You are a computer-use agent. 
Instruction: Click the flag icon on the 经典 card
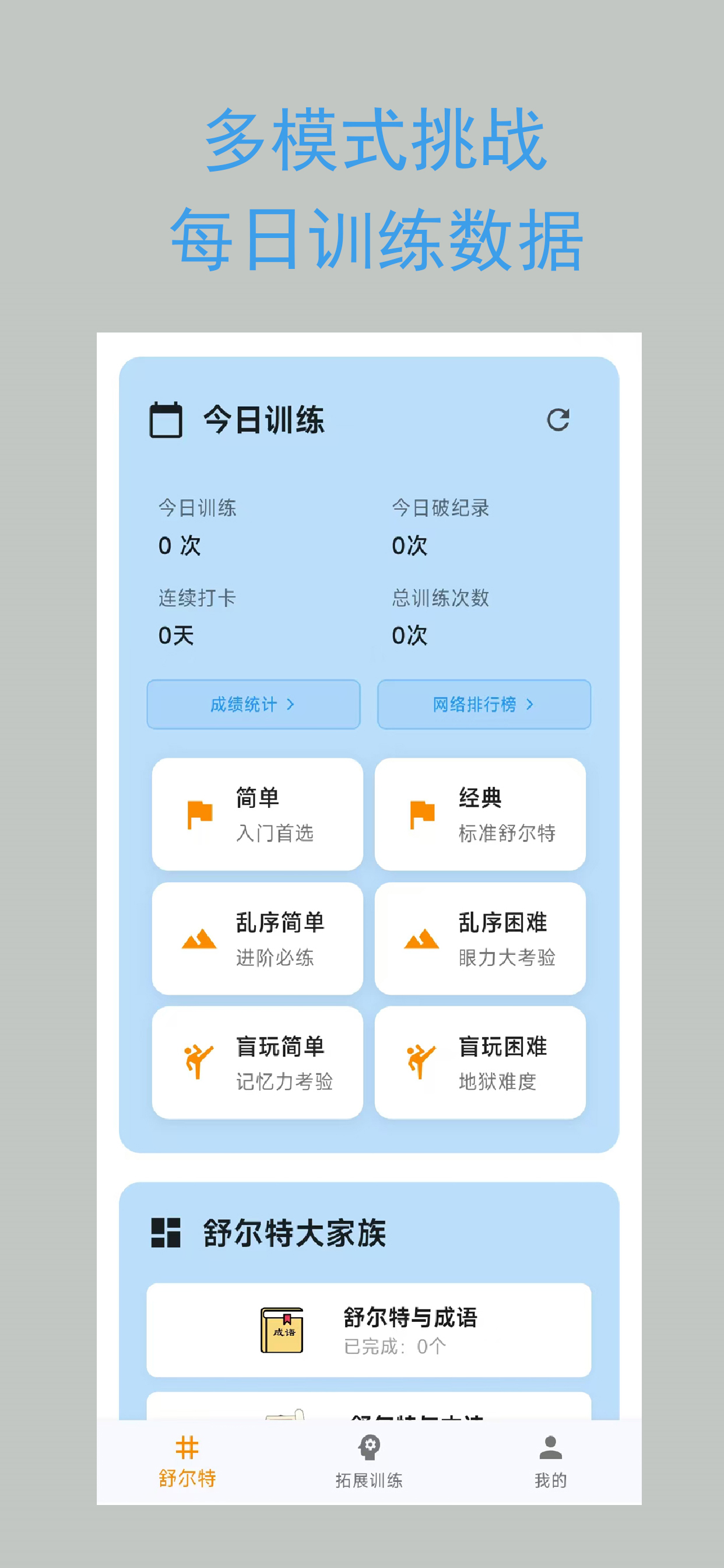tap(424, 813)
